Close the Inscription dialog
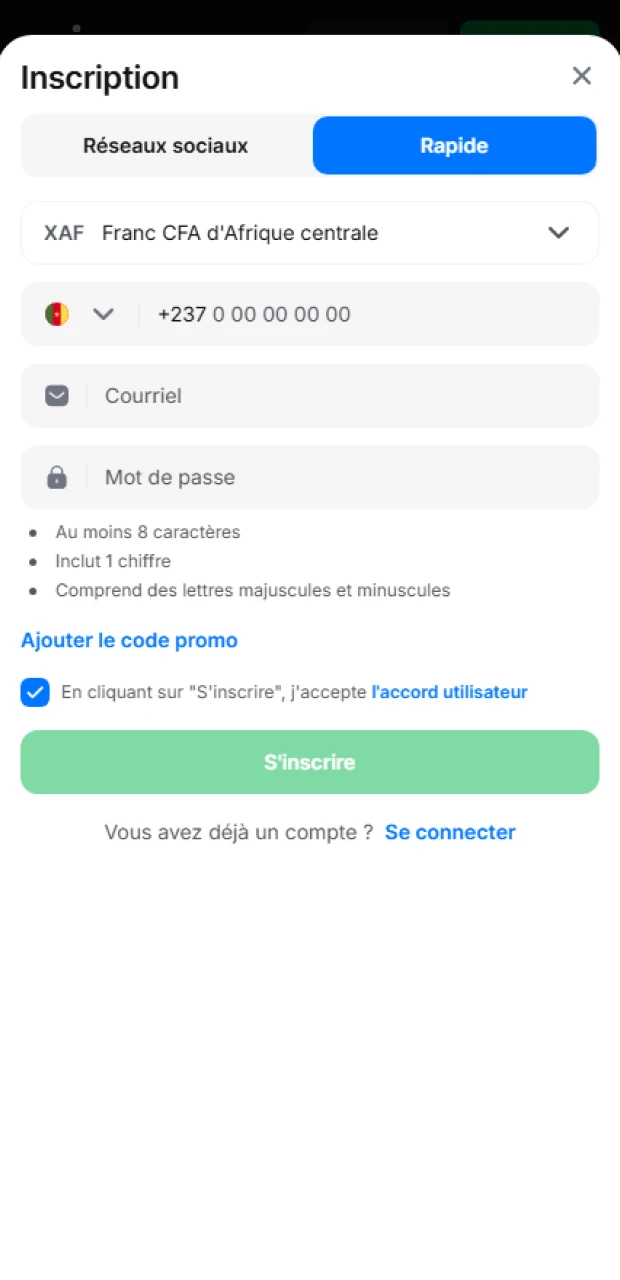The height and width of the screenshot is (1280, 620). (582, 76)
